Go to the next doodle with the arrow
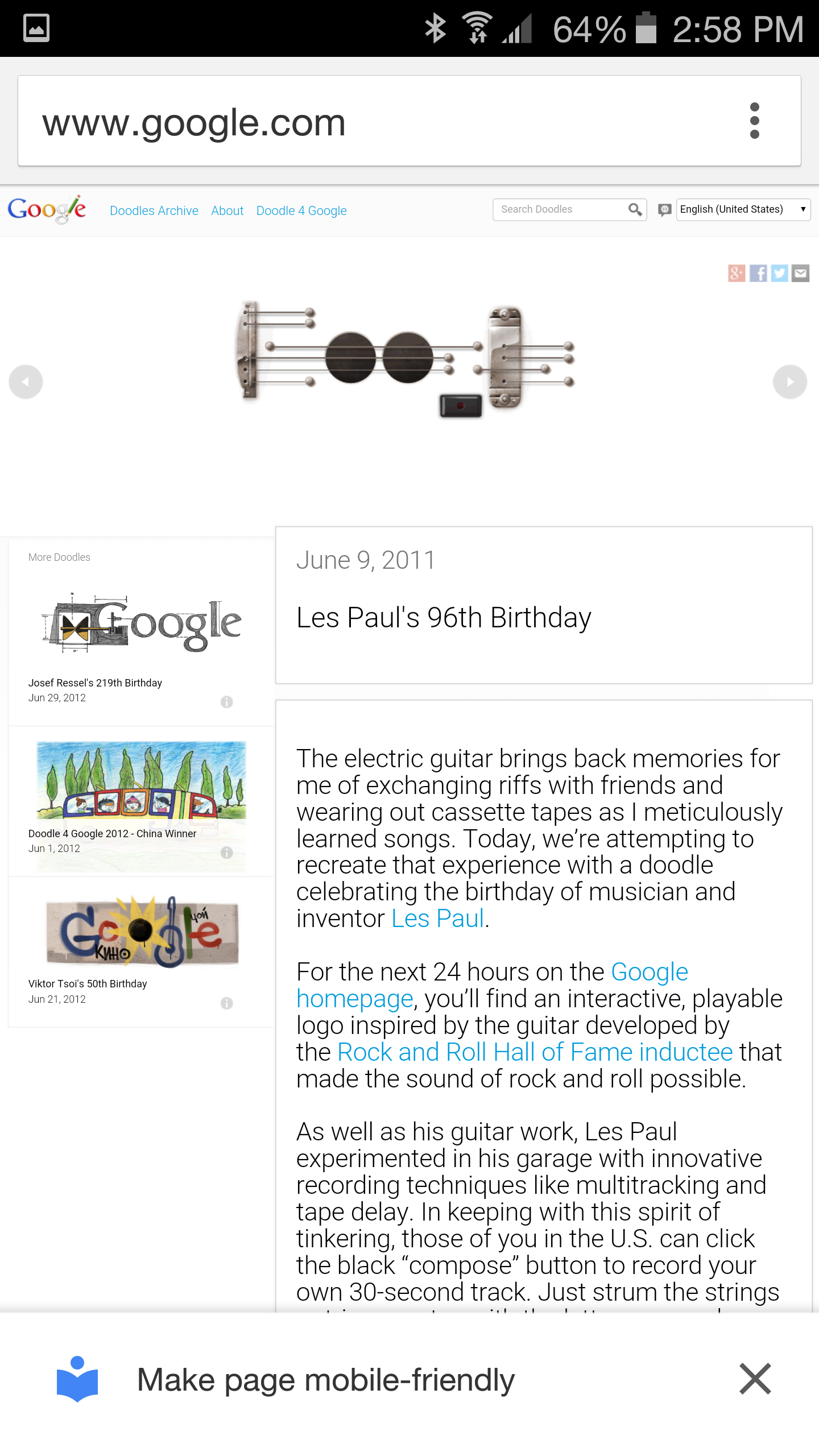 pyautogui.click(x=790, y=381)
